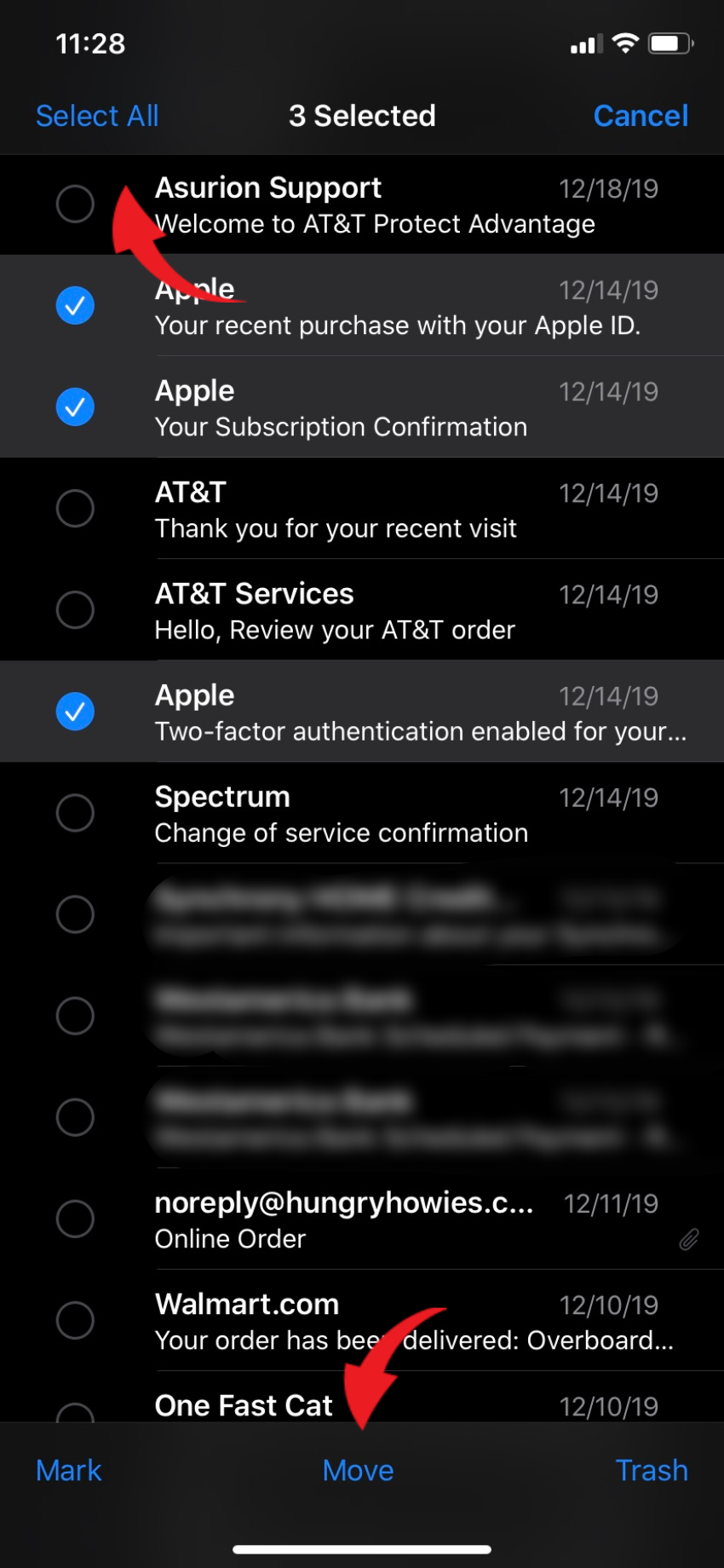Select the Asurion Support email

[x=75, y=204]
